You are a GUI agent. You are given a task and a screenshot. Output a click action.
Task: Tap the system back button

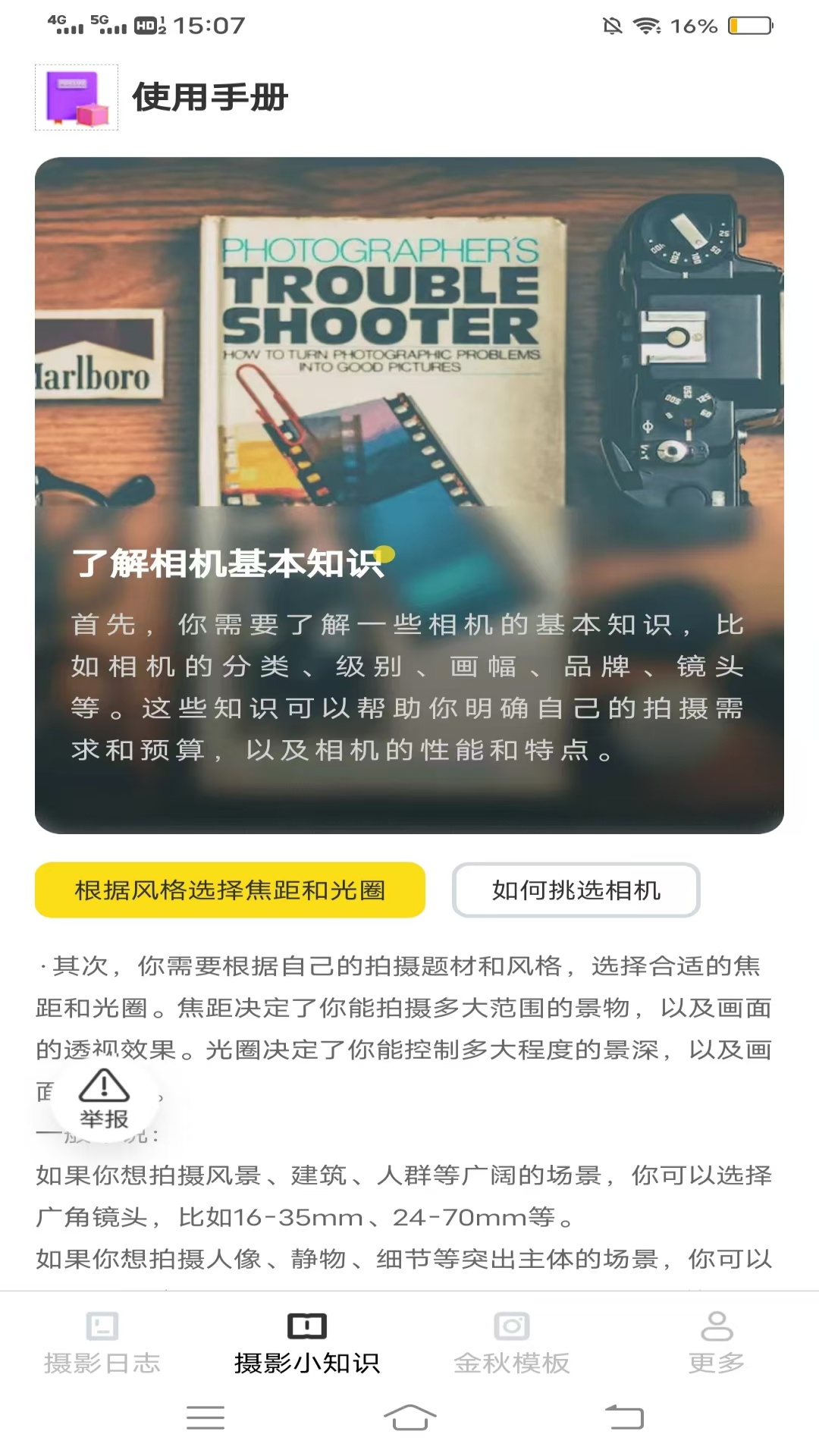pos(624,1417)
